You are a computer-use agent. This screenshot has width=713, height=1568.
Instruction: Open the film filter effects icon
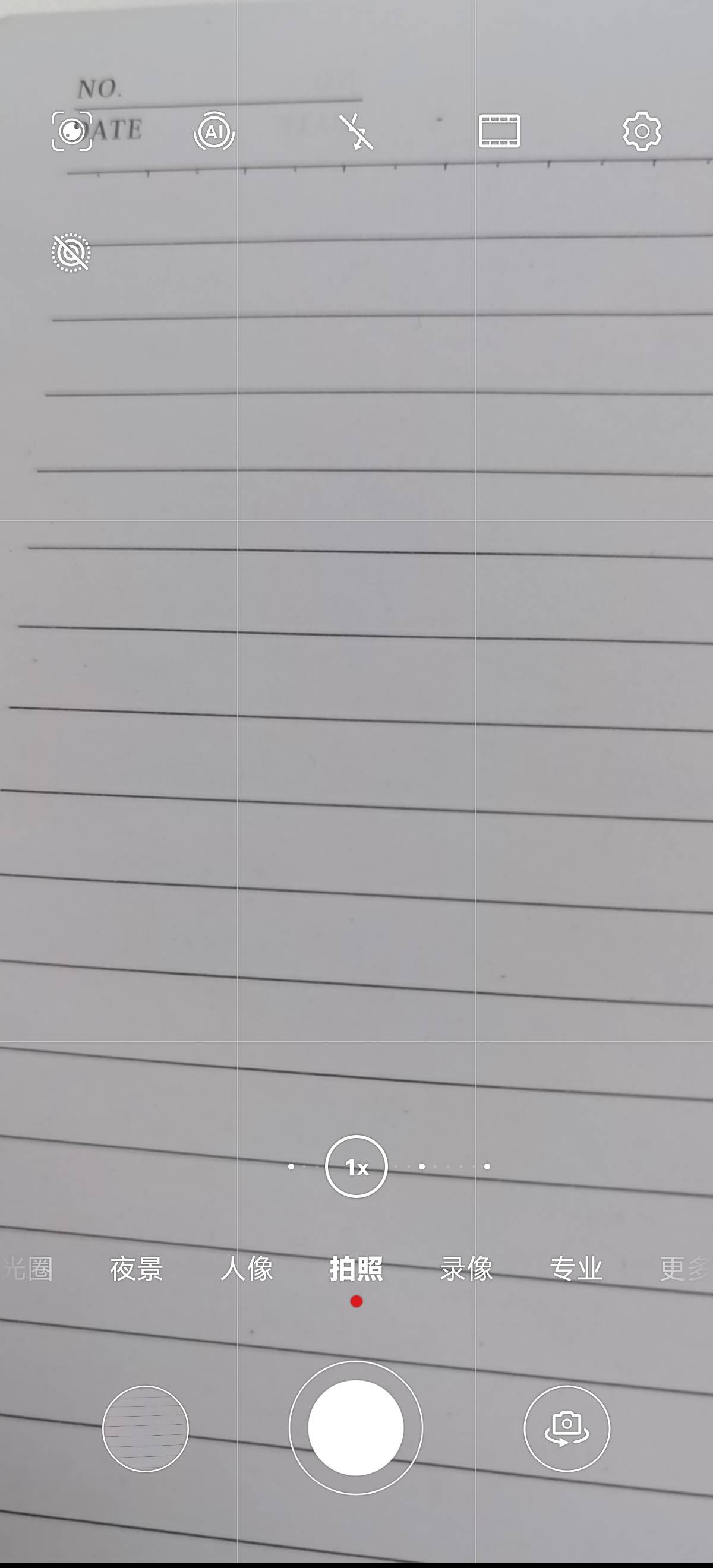499,131
